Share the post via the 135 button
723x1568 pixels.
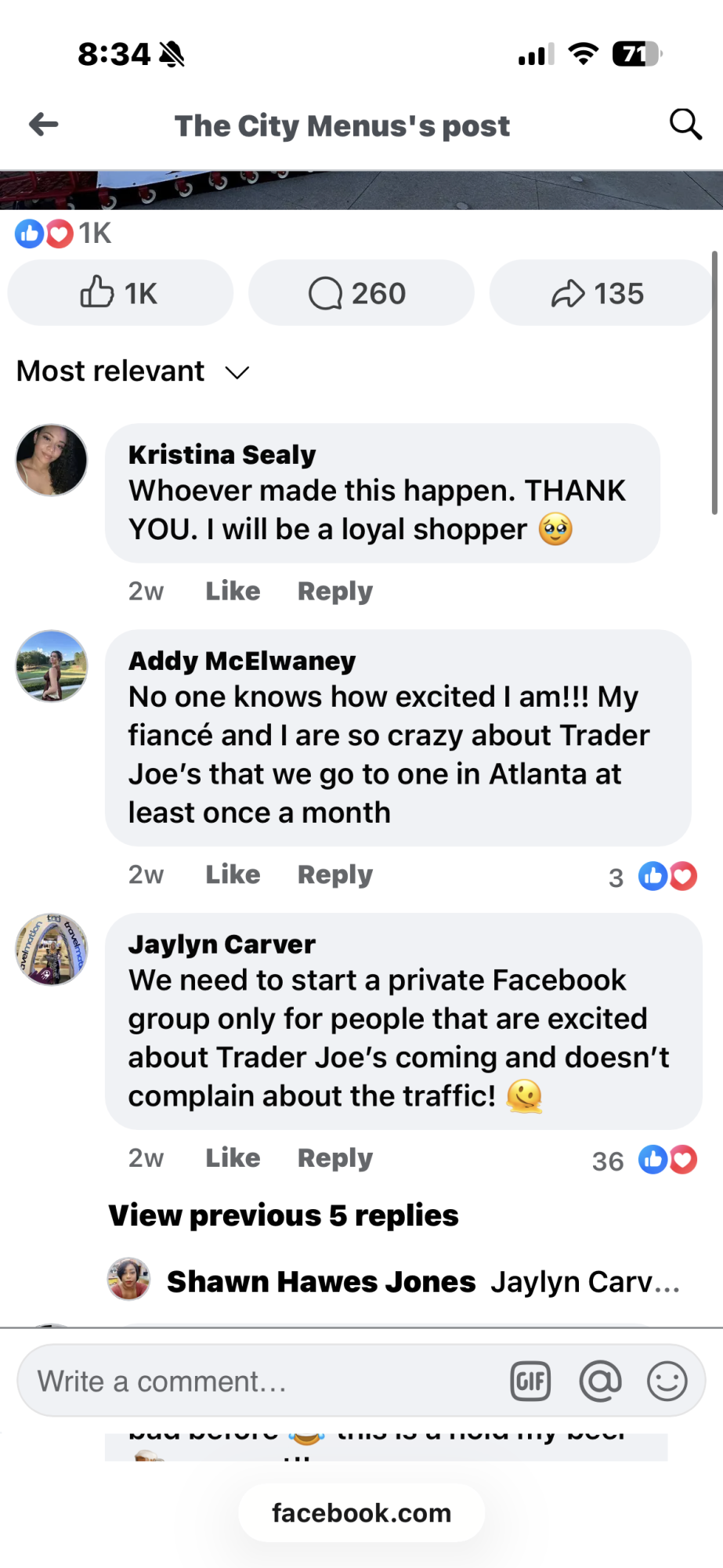point(599,293)
